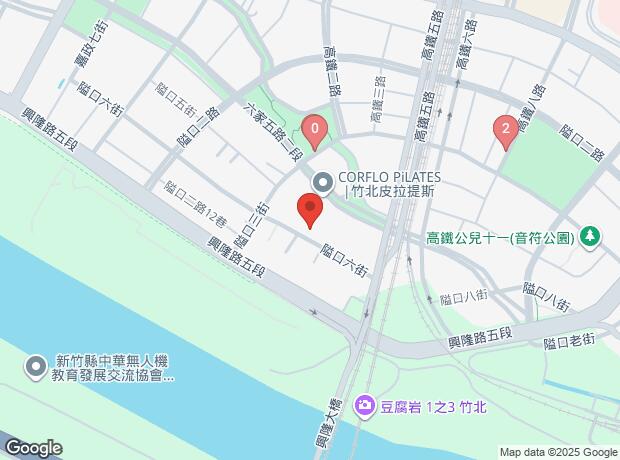Select the map marker labeled 2

click(x=506, y=130)
